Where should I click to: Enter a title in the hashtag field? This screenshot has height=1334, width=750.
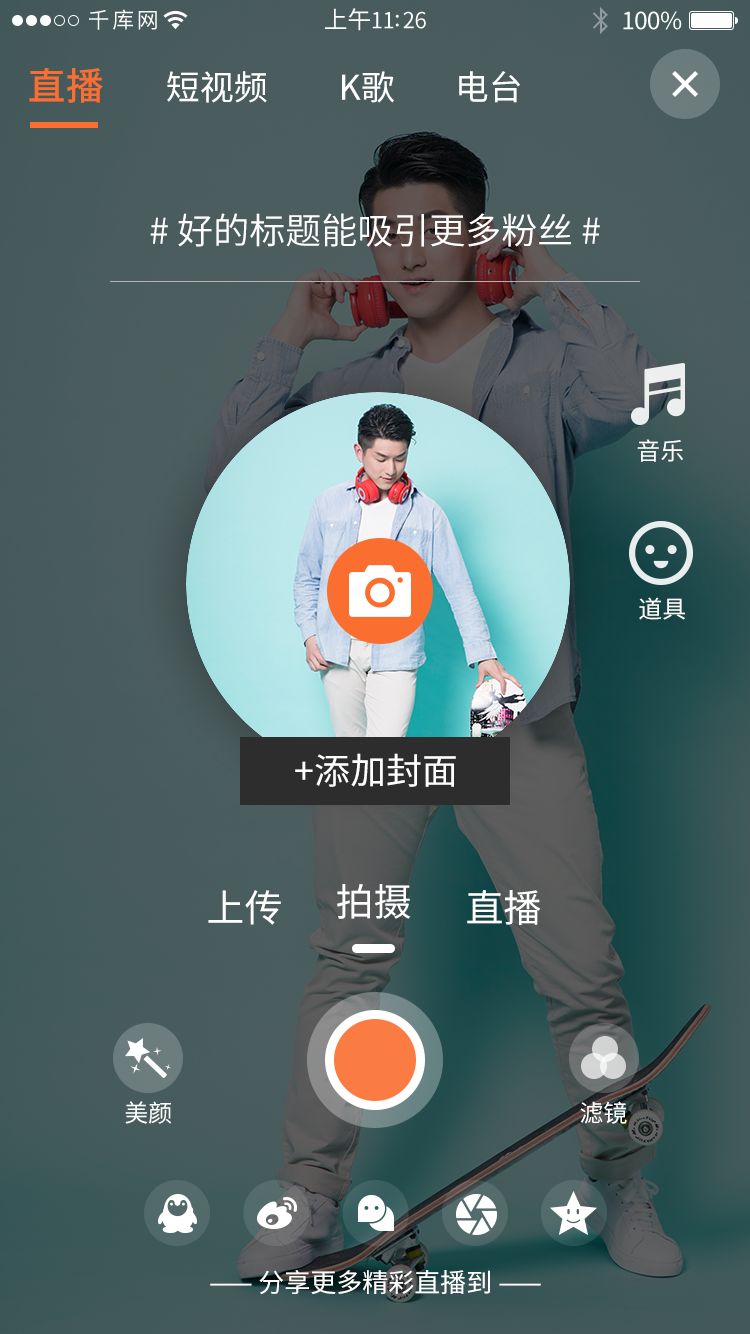375,232
